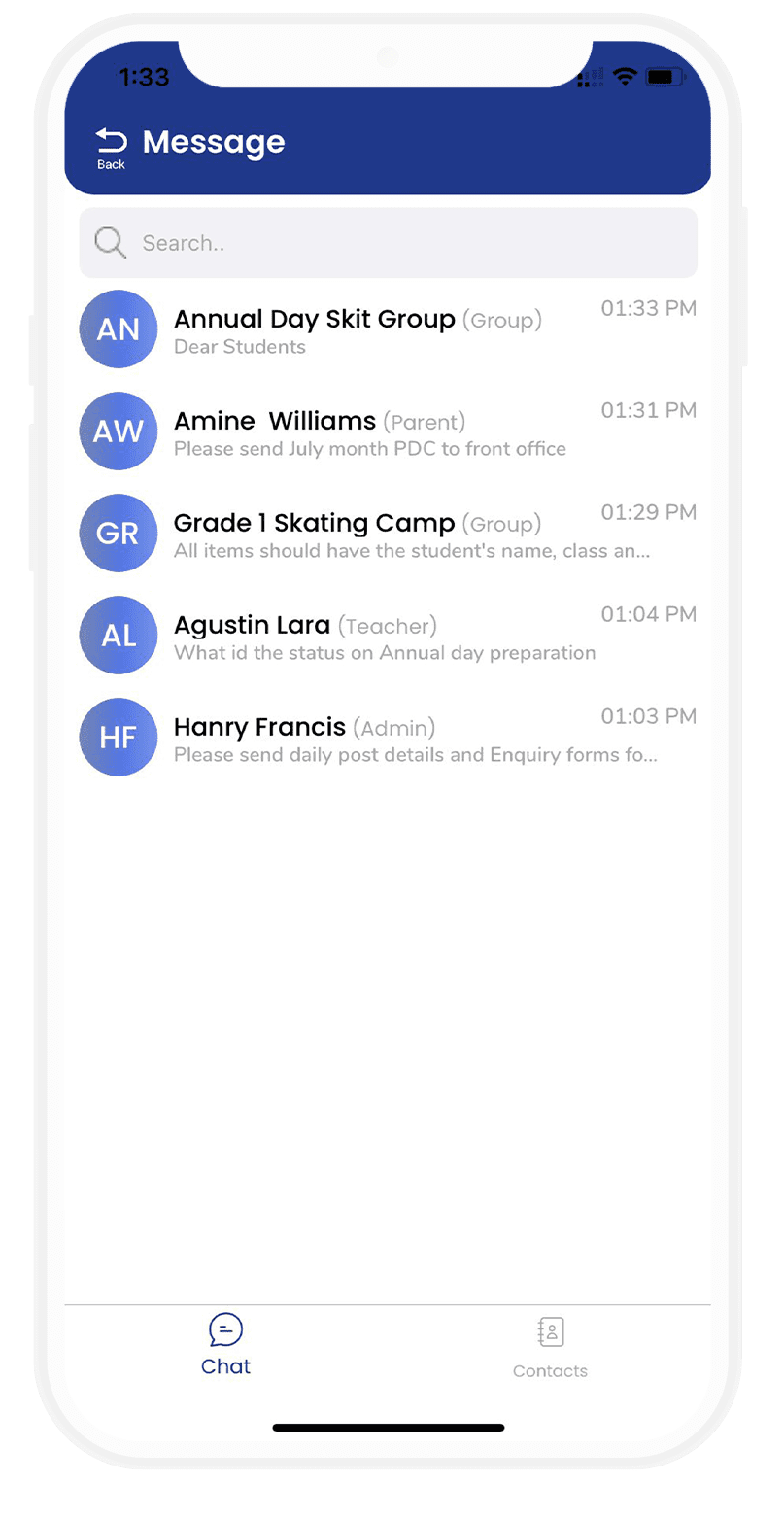
Task: Open the chat with Hanry Francis
Action: 387,739
